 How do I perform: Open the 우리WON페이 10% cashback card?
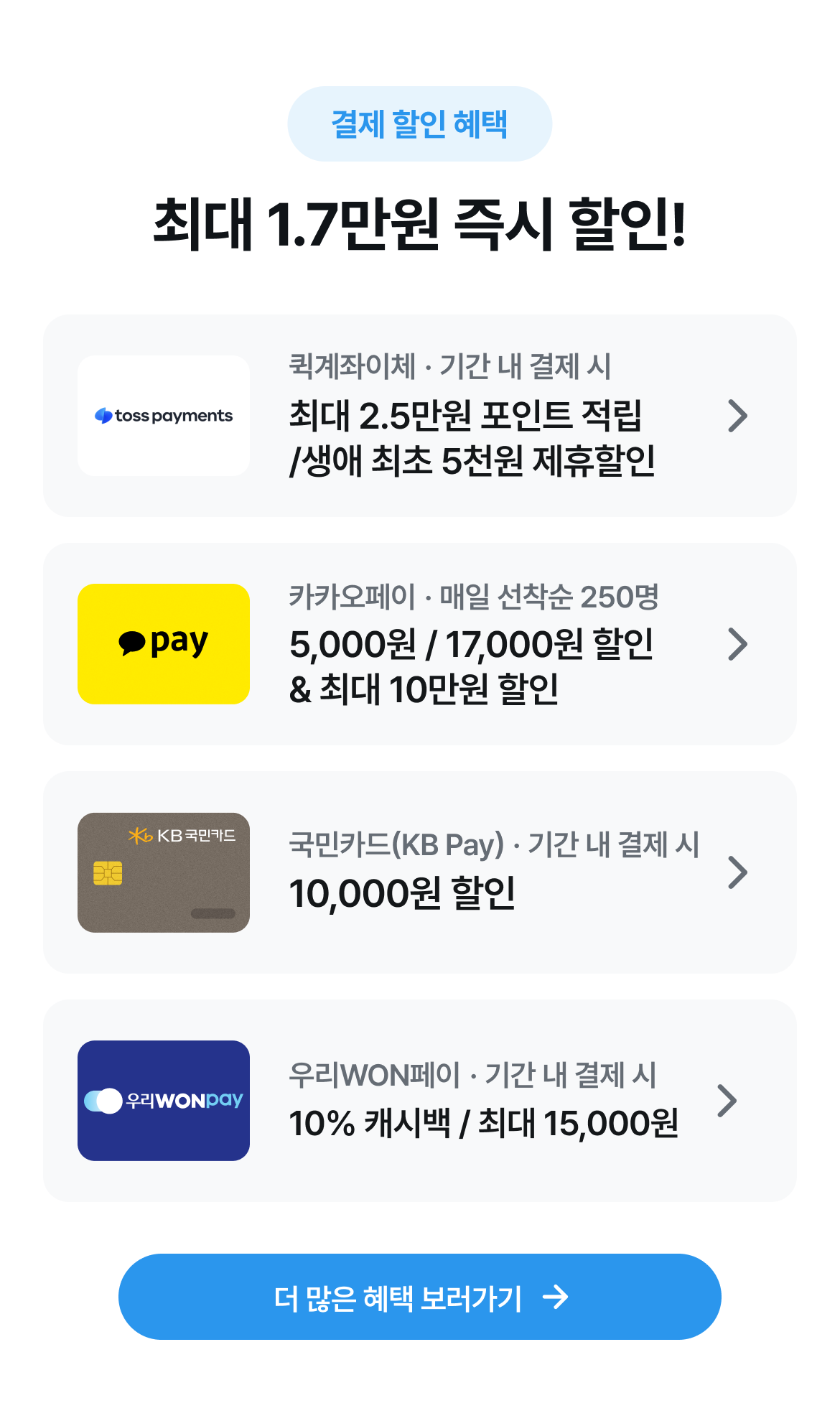coord(419,1101)
